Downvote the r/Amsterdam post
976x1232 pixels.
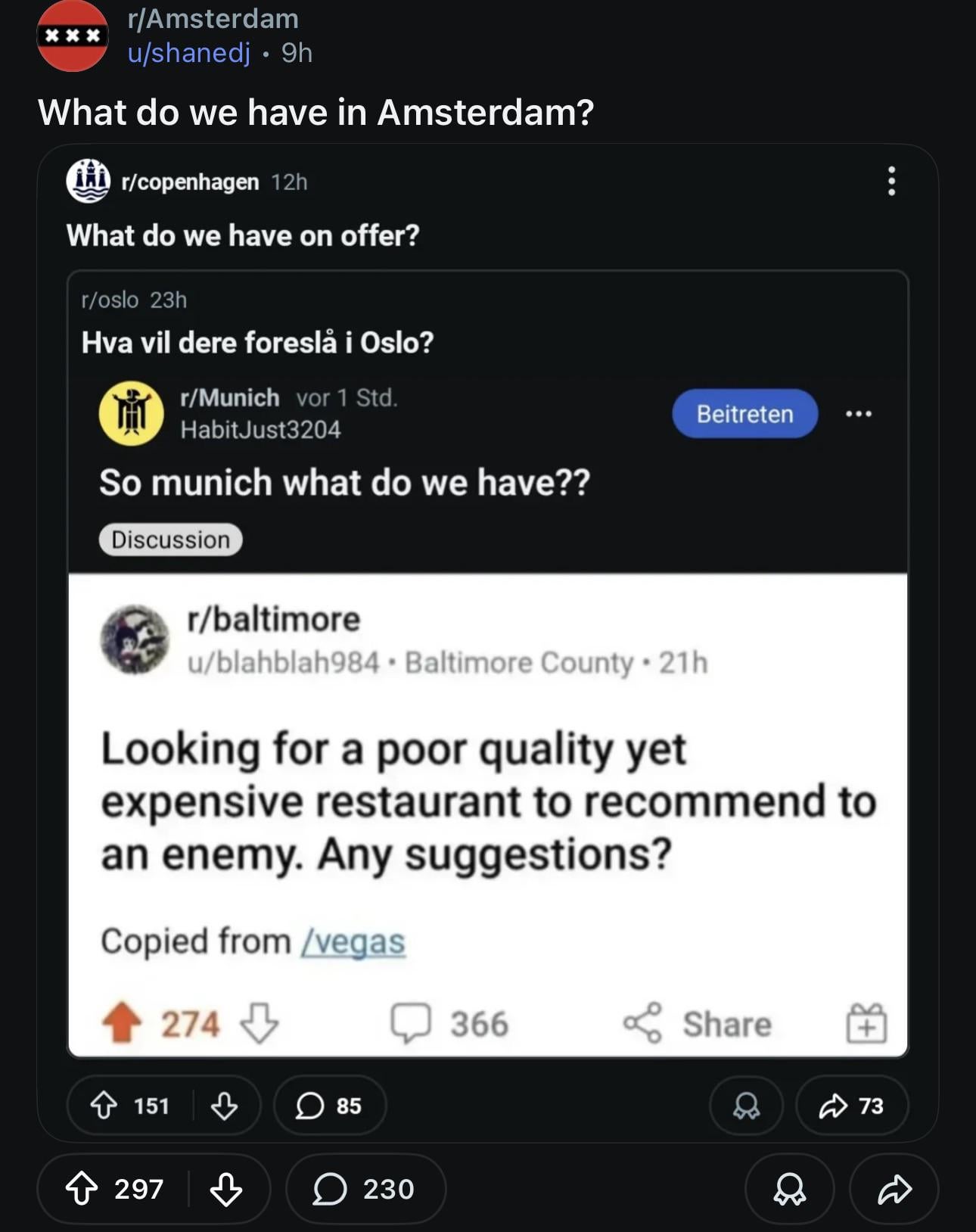tap(225, 1188)
